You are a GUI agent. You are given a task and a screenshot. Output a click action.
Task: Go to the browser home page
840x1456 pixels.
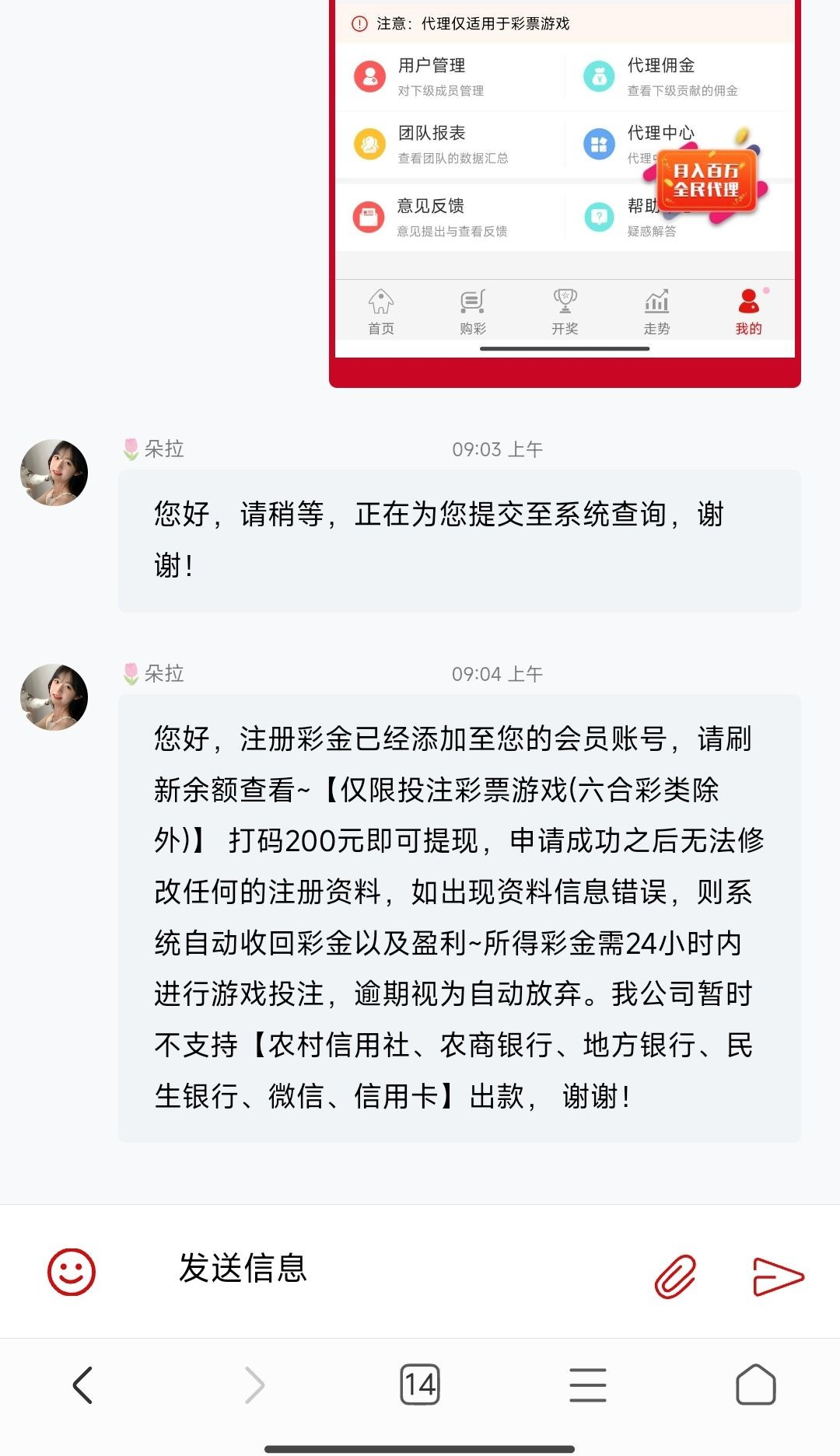point(755,1384)
